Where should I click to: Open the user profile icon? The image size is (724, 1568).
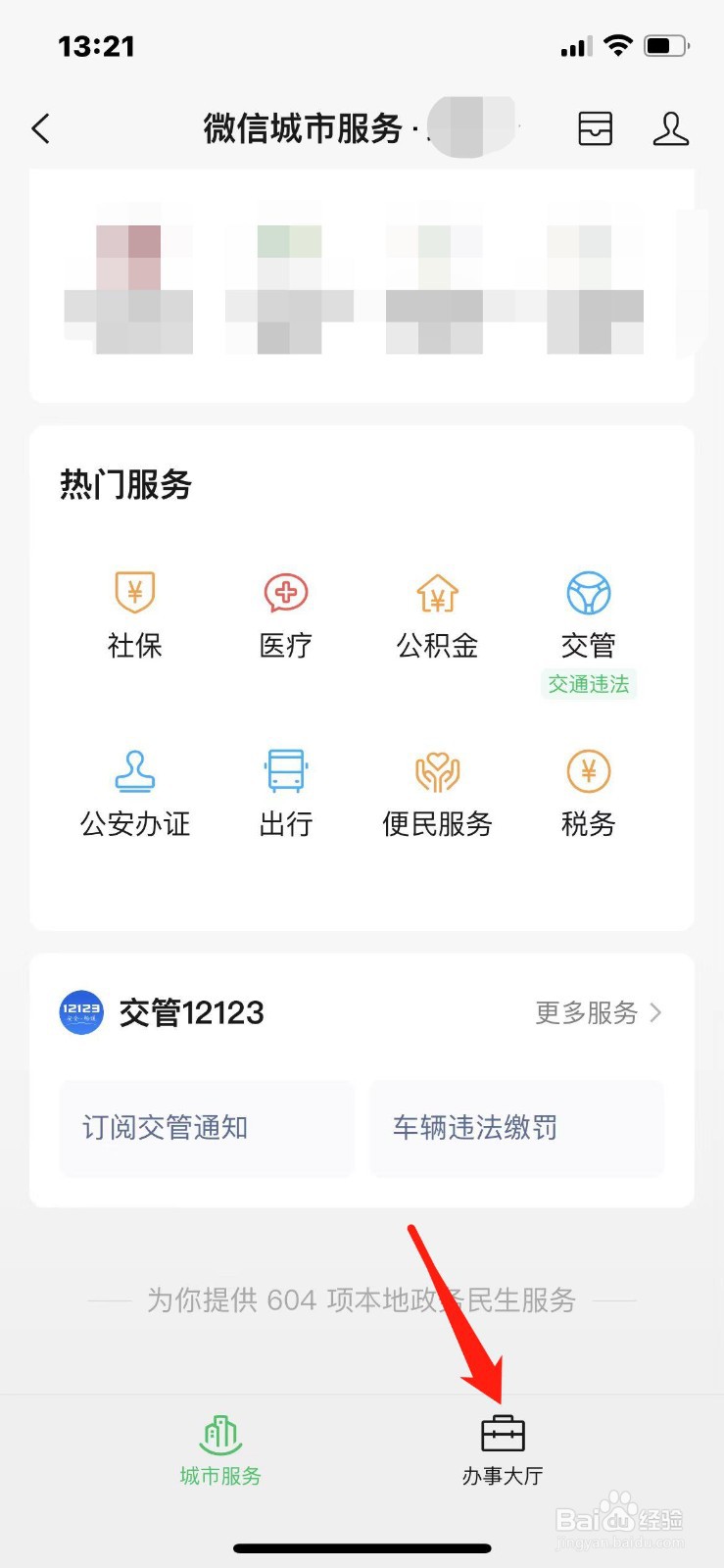[671, 128]
